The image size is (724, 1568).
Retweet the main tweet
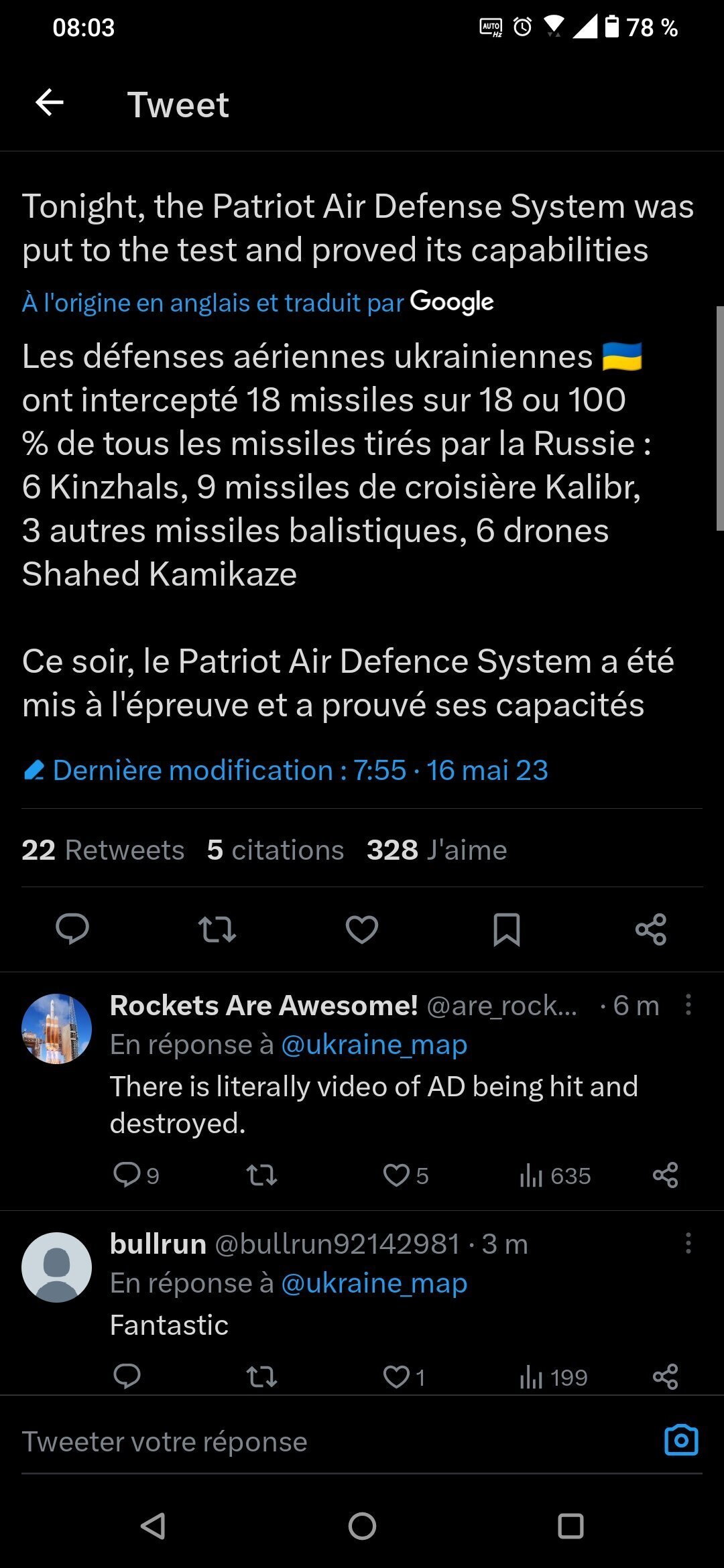click(x=217, y=929)
